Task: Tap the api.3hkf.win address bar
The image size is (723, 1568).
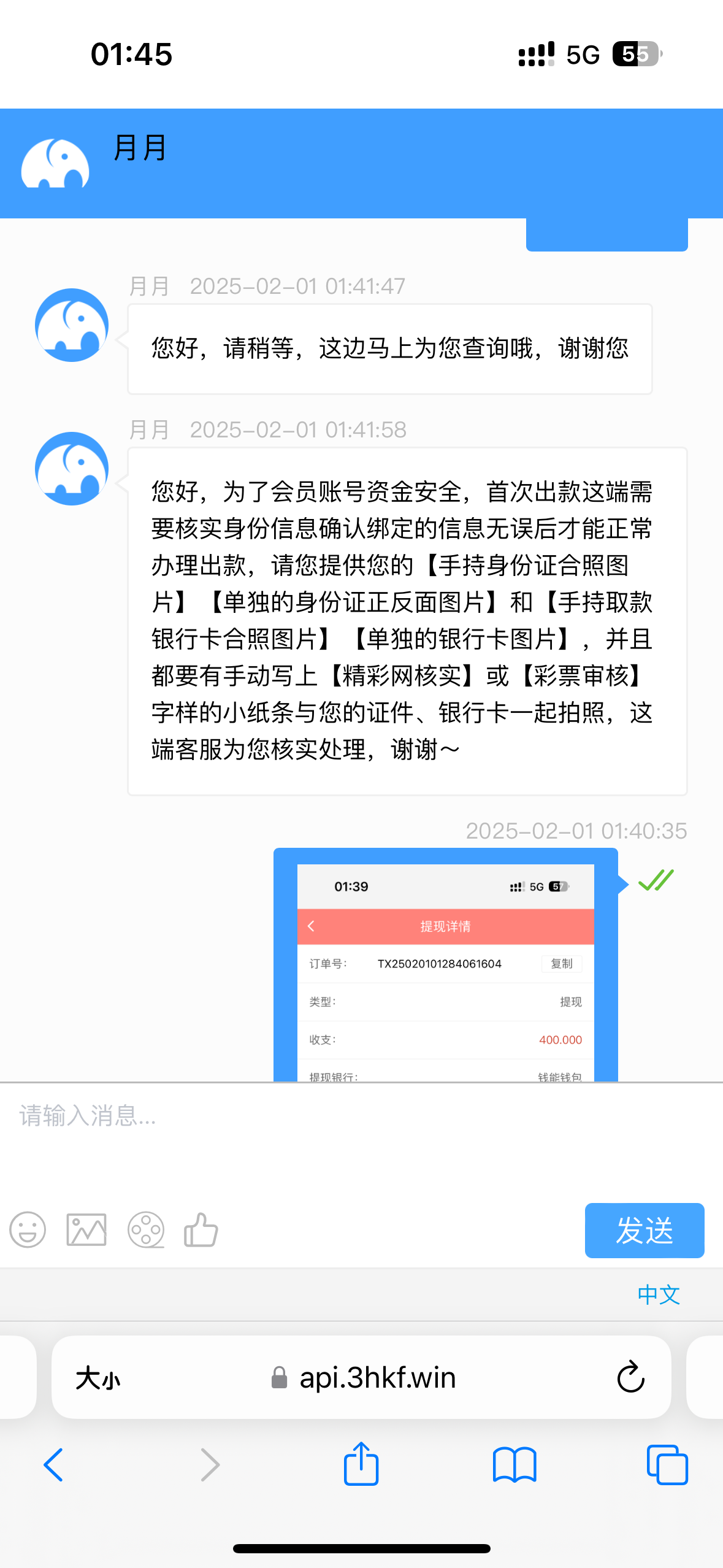Action: pyautogui.click(x=364, y=1378)
